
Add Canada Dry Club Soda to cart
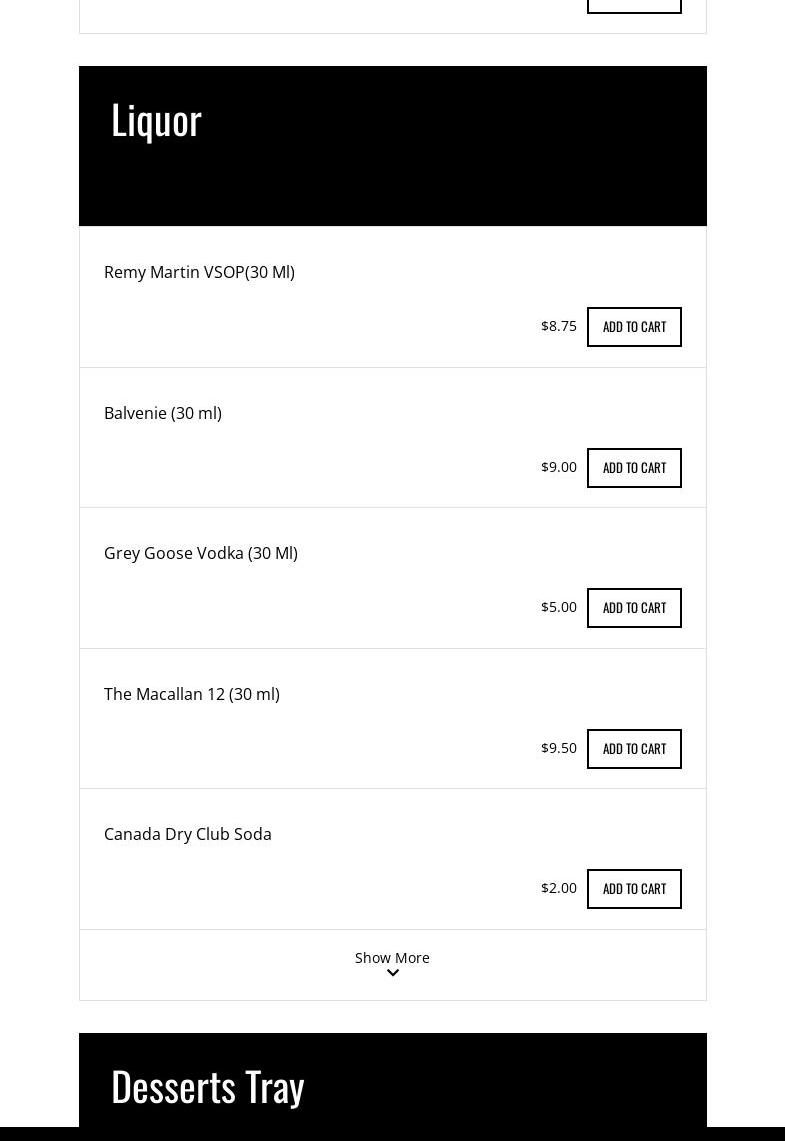click(x=634, y=889)
